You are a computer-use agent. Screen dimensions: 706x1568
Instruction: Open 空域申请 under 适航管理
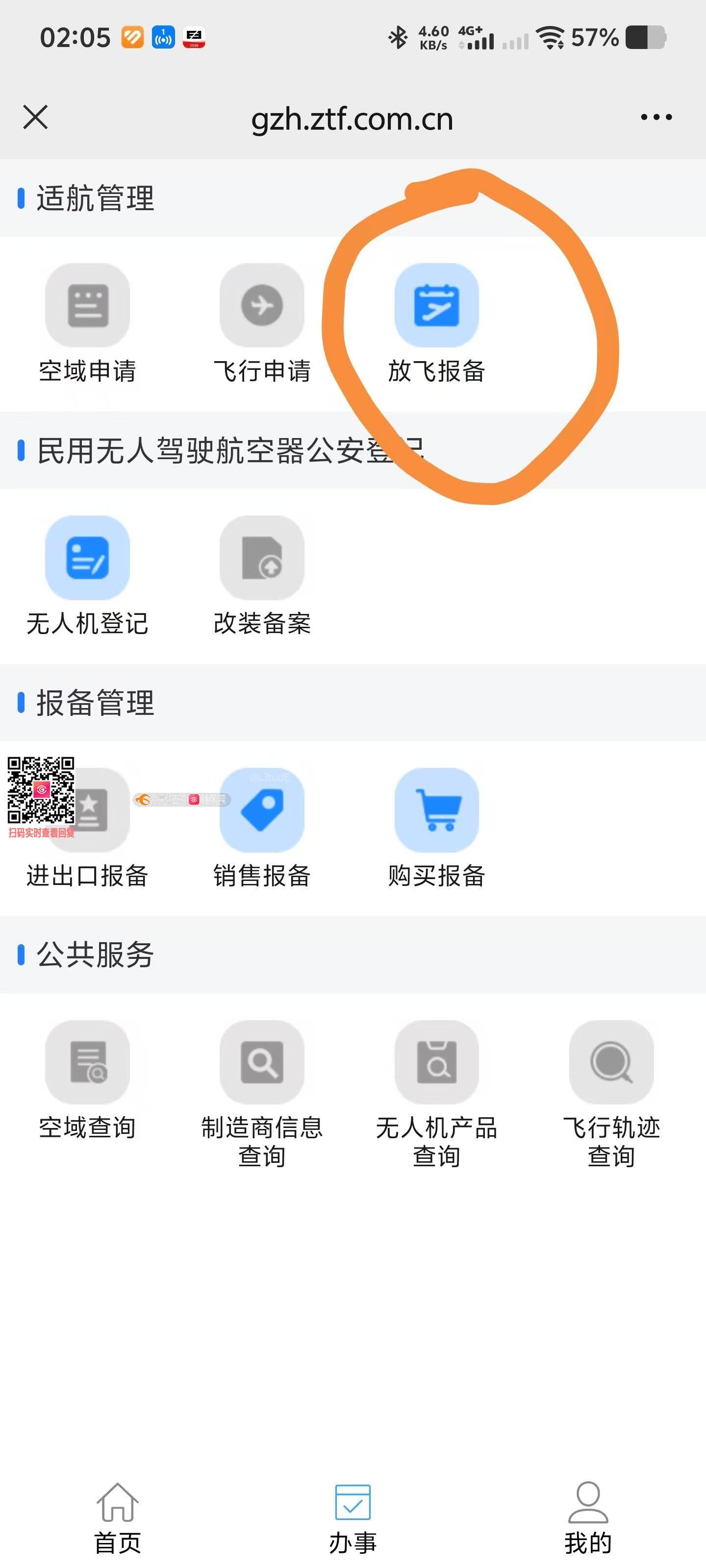coord(87,306)
